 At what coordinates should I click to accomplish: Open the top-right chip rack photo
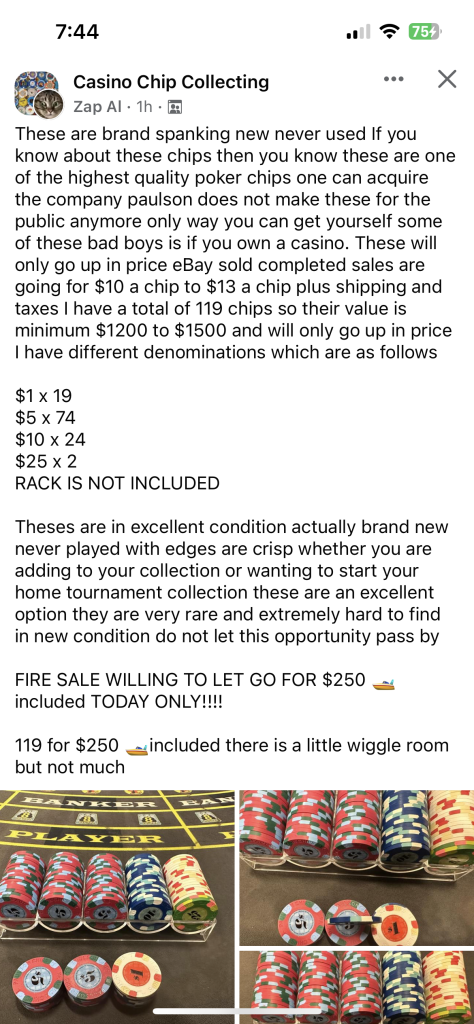point(356,868)
